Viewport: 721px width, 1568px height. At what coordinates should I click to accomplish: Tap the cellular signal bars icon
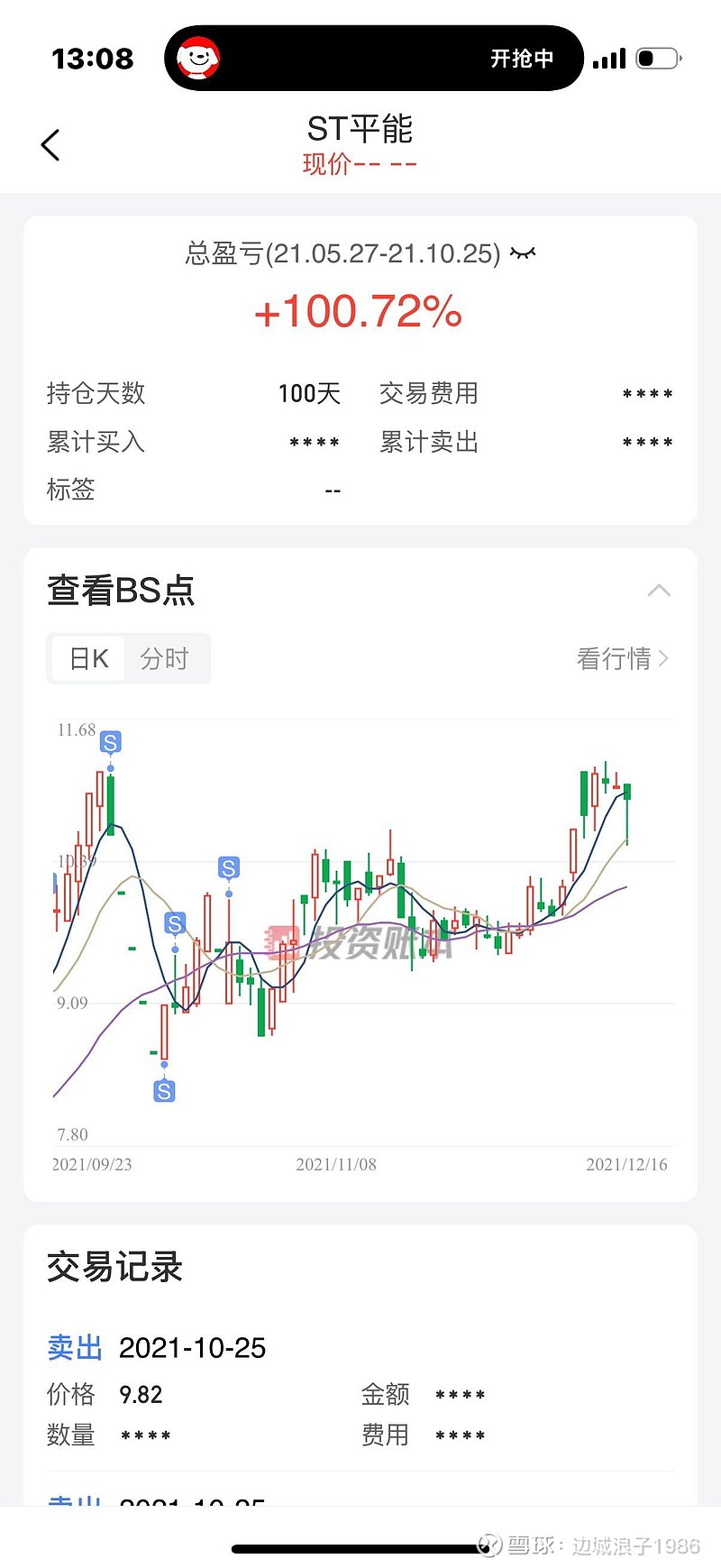608,57
